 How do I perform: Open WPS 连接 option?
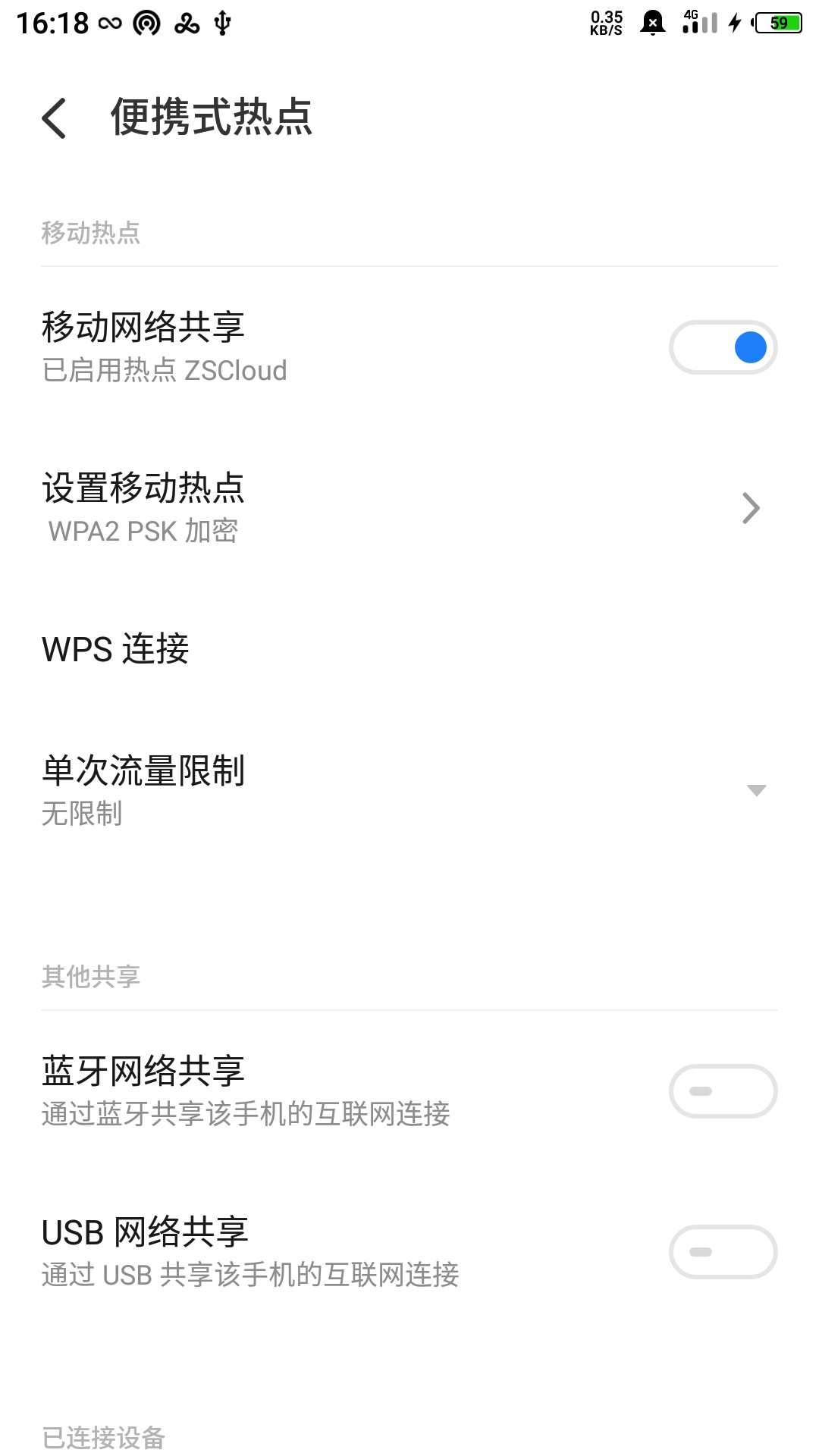coord(409,649)
